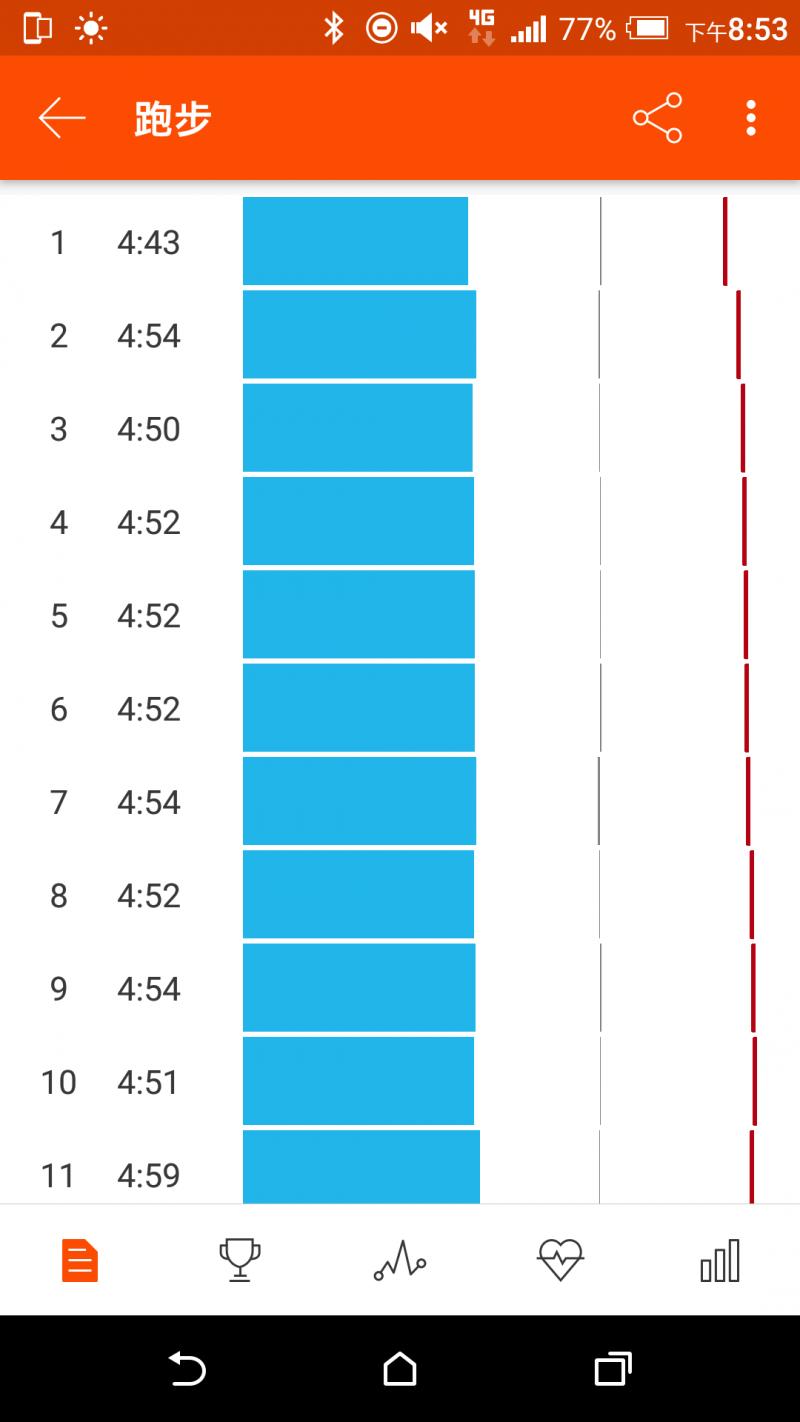Switch to the overview details tab

tap(80, 1260)
